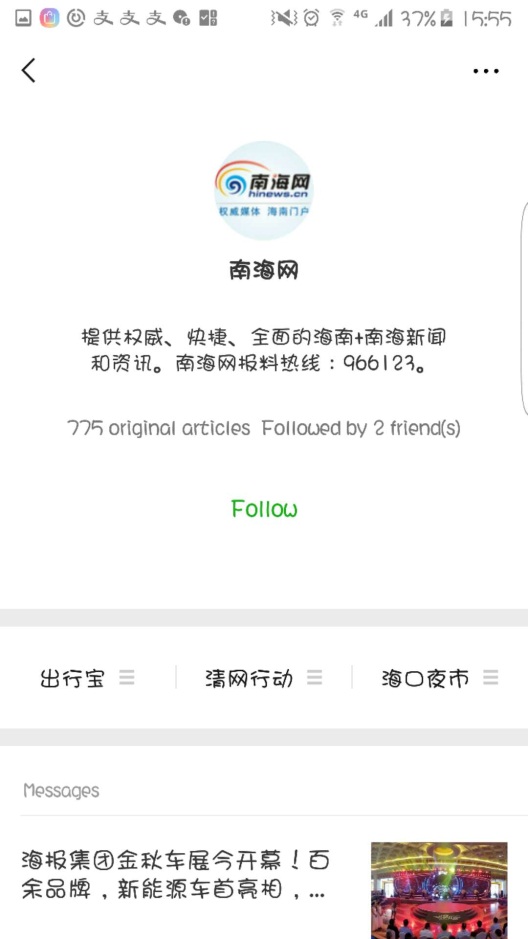
Task: Expand the 清网行动 menu
Action: (x=264, y=678)
